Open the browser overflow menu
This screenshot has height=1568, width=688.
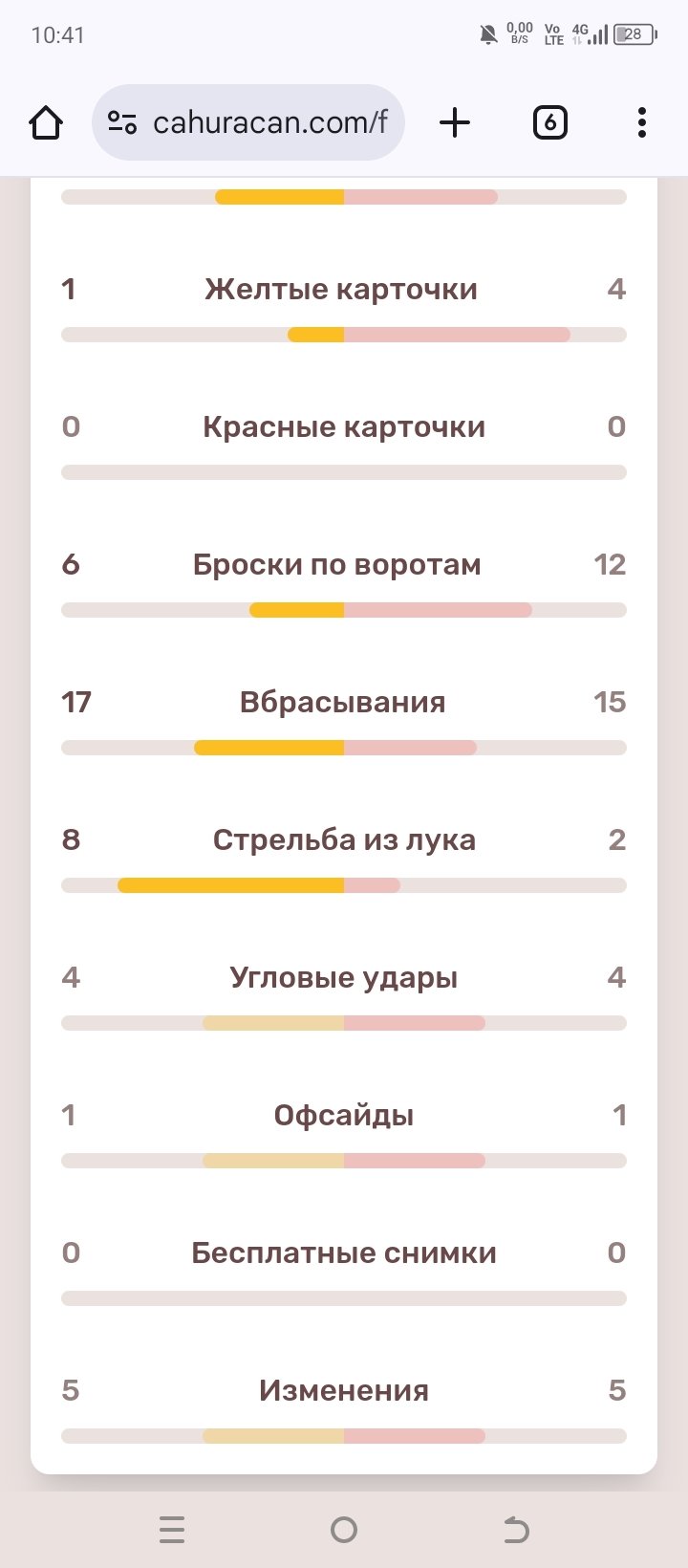pyautogui.click(x=641, y=122)
